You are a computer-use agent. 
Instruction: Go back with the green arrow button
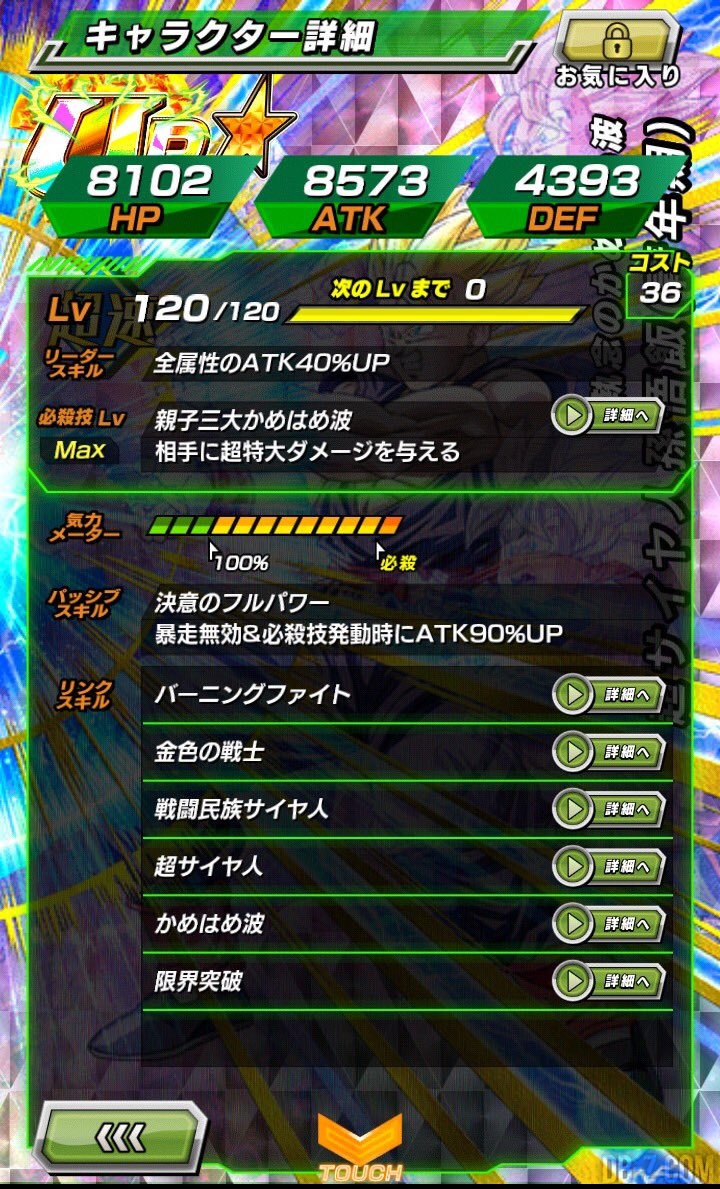[x=120, y=1137]
